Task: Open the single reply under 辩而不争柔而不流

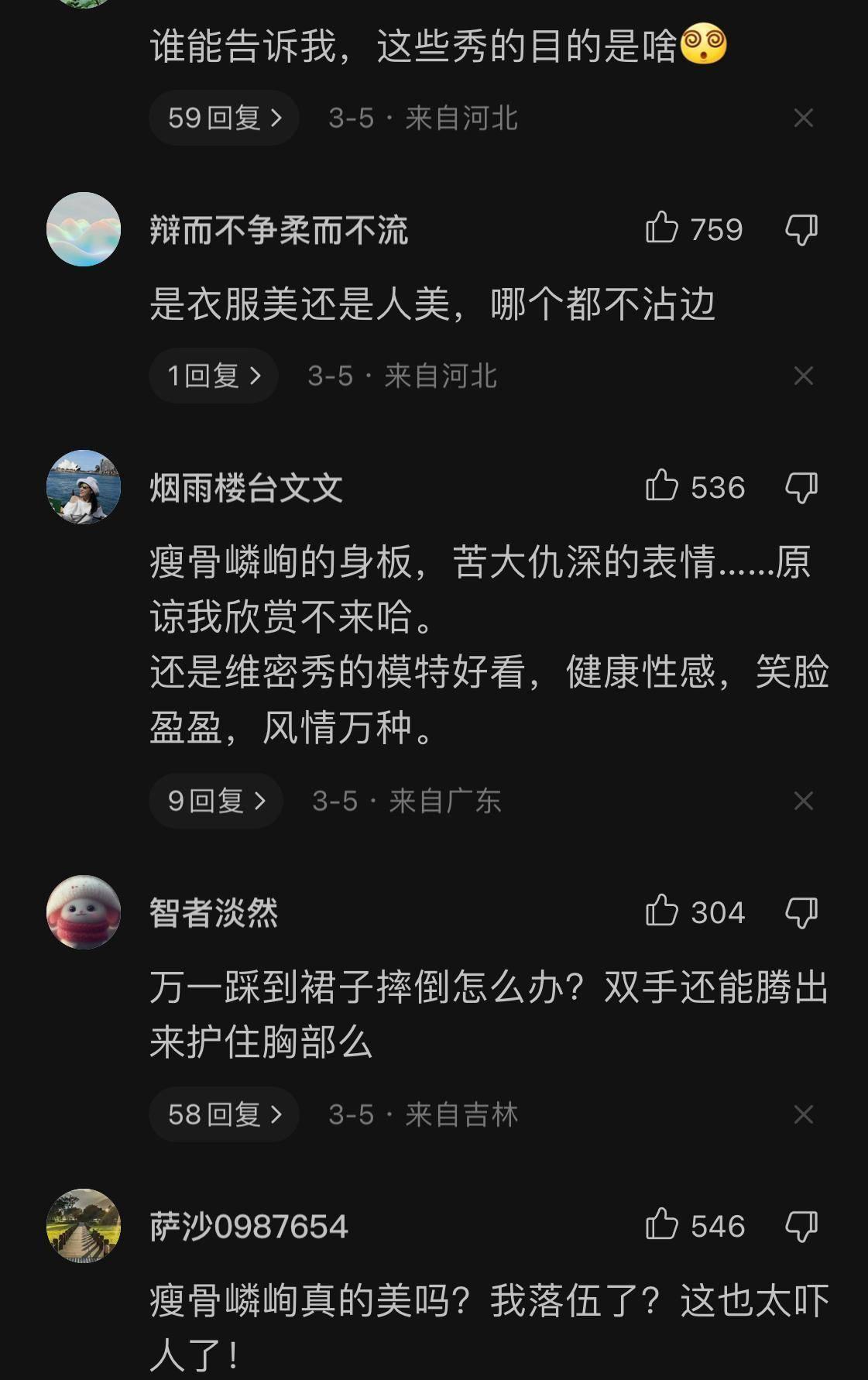Action: (x=211, y=375)
